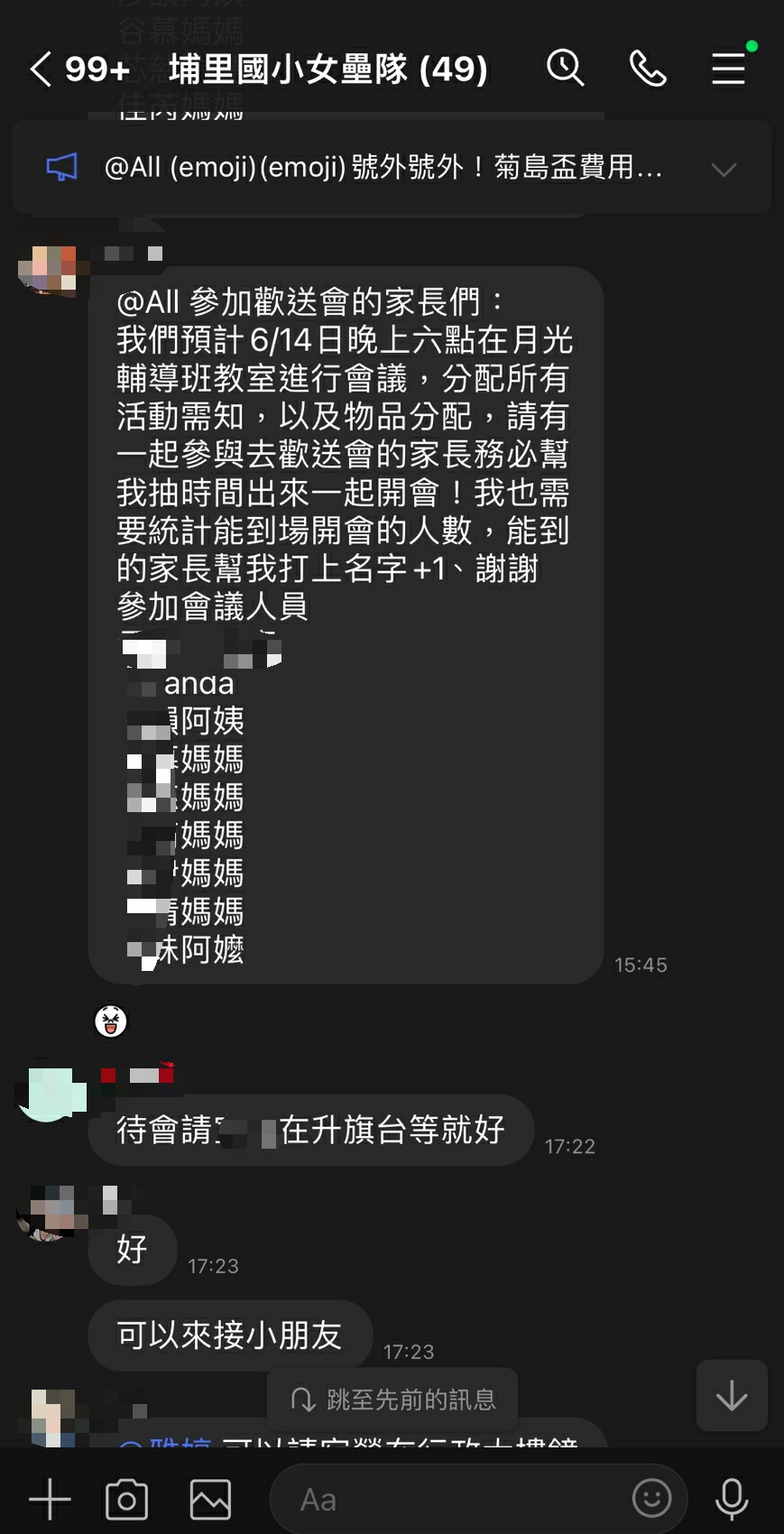The image size is (784, 1534).
Task: Open the 號外號外 announcement message
Action: [383, 168]
